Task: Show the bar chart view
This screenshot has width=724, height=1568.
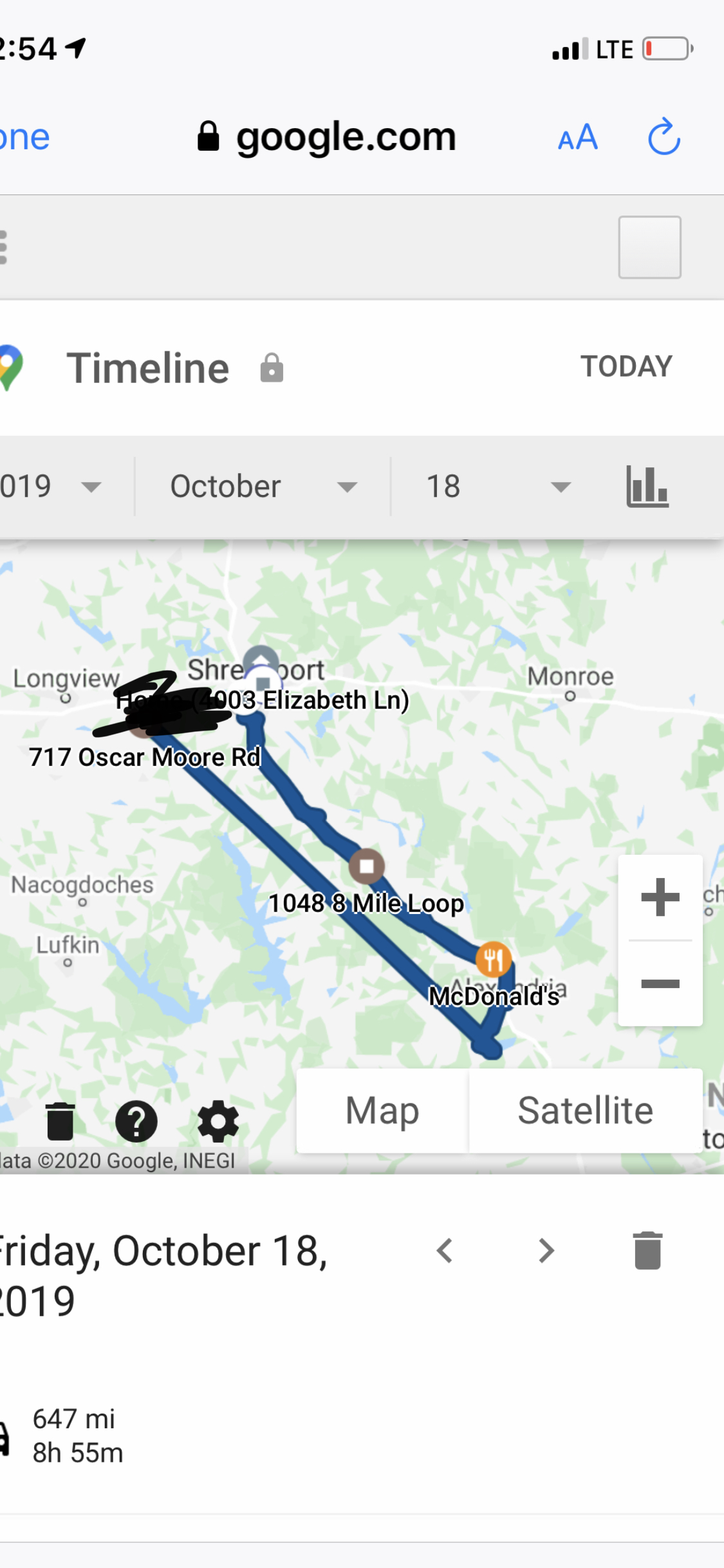Action: pos(647,487)
